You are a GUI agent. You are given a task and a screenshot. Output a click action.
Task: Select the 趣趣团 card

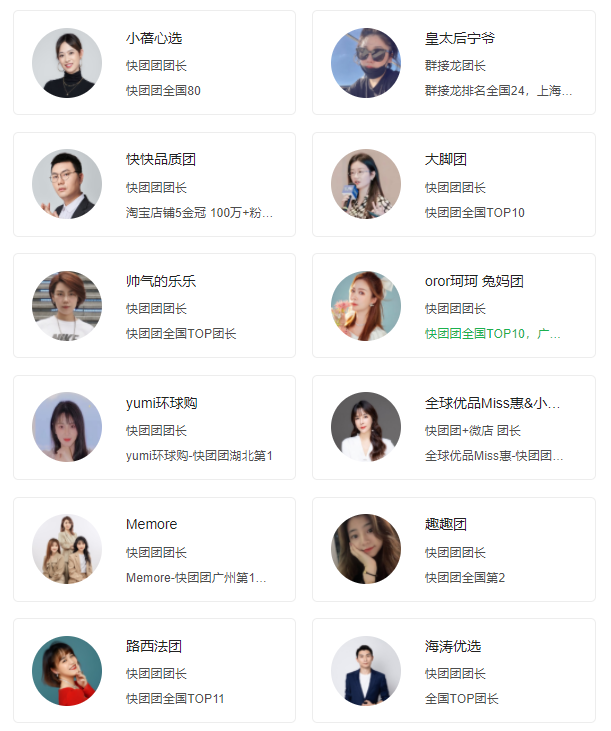(454, 549)
